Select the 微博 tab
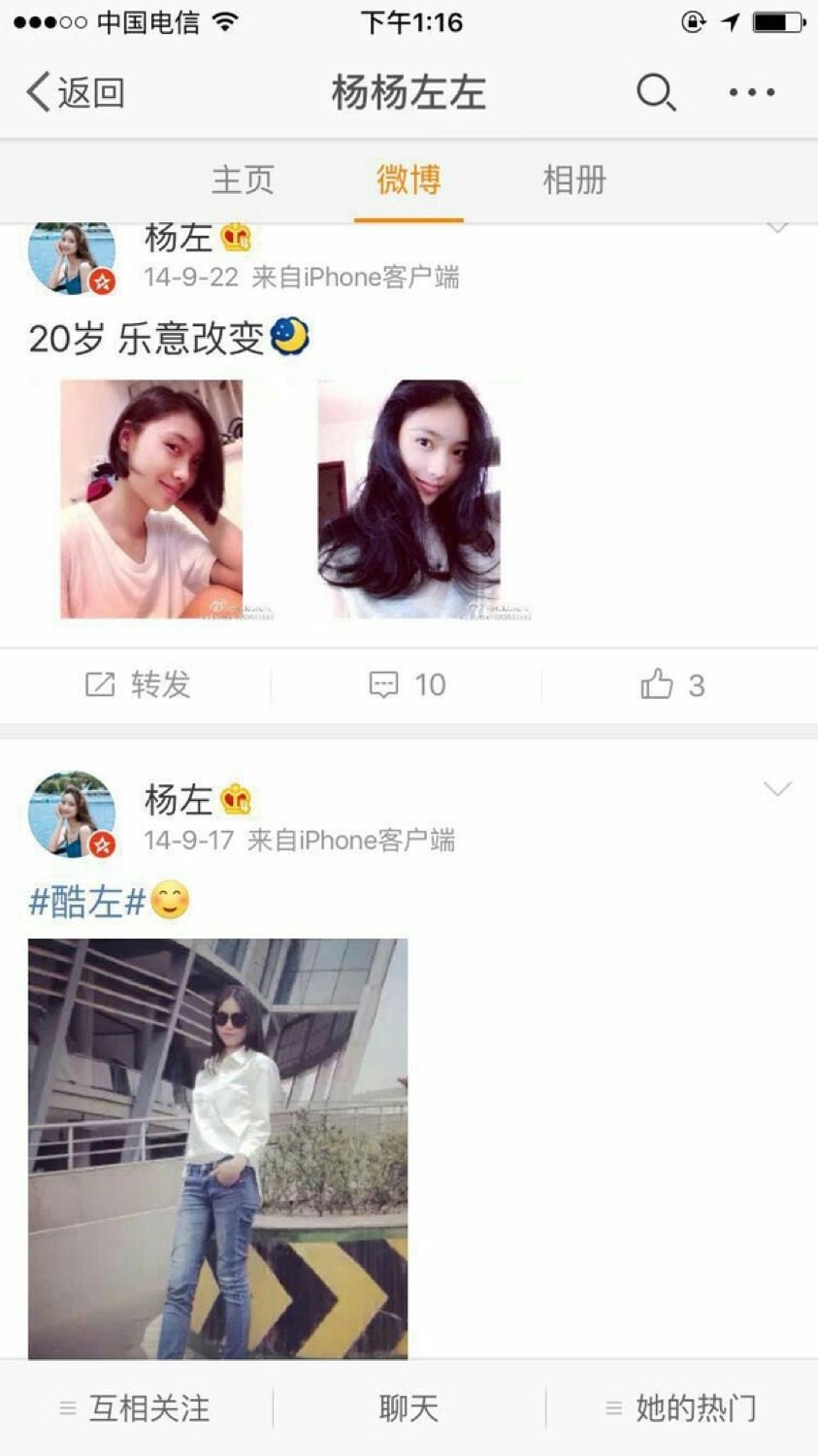 pyautogui.click(x=409, y=181)
